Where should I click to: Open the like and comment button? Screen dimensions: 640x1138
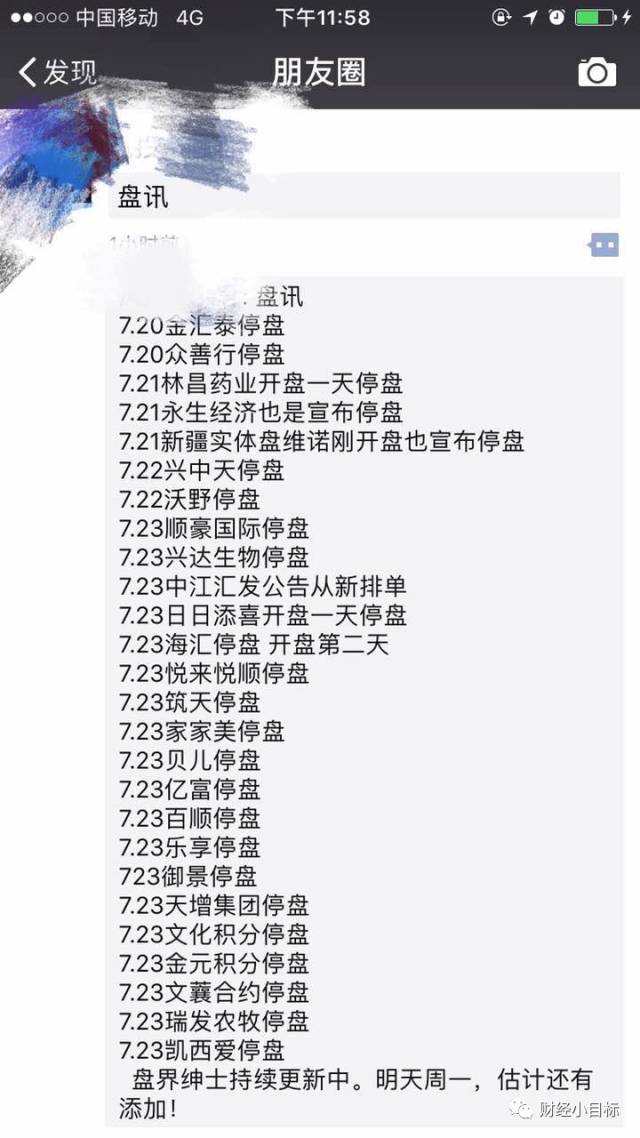[604, 245]
